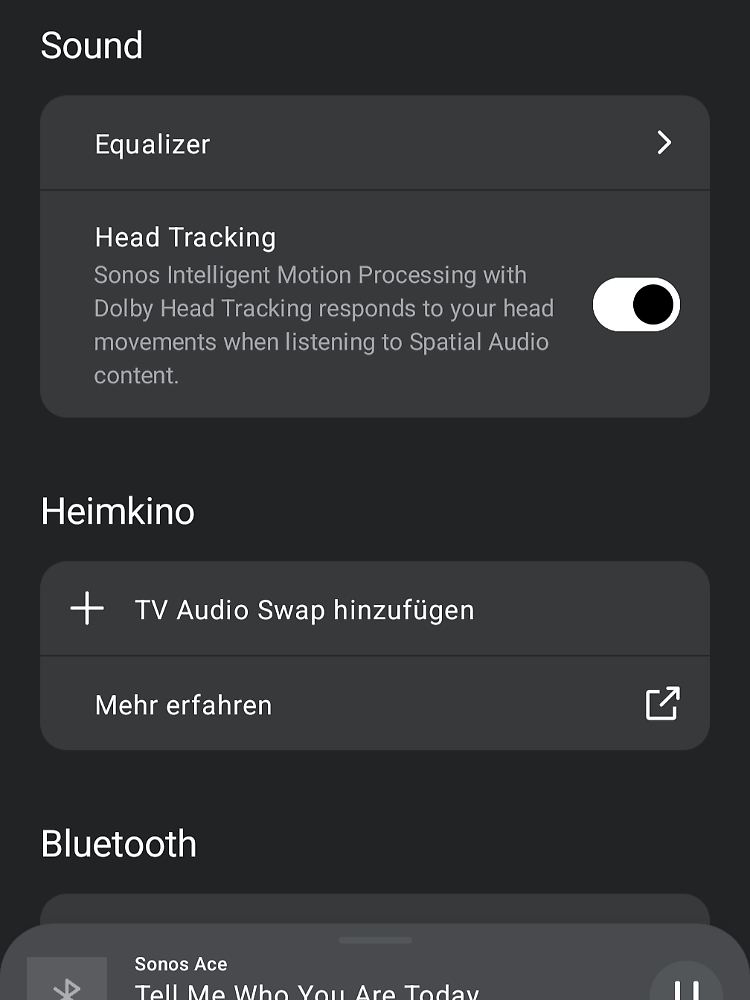Open the Equalizer settings
Viewport: 750px width, 1000px height.
pos(374,143)
